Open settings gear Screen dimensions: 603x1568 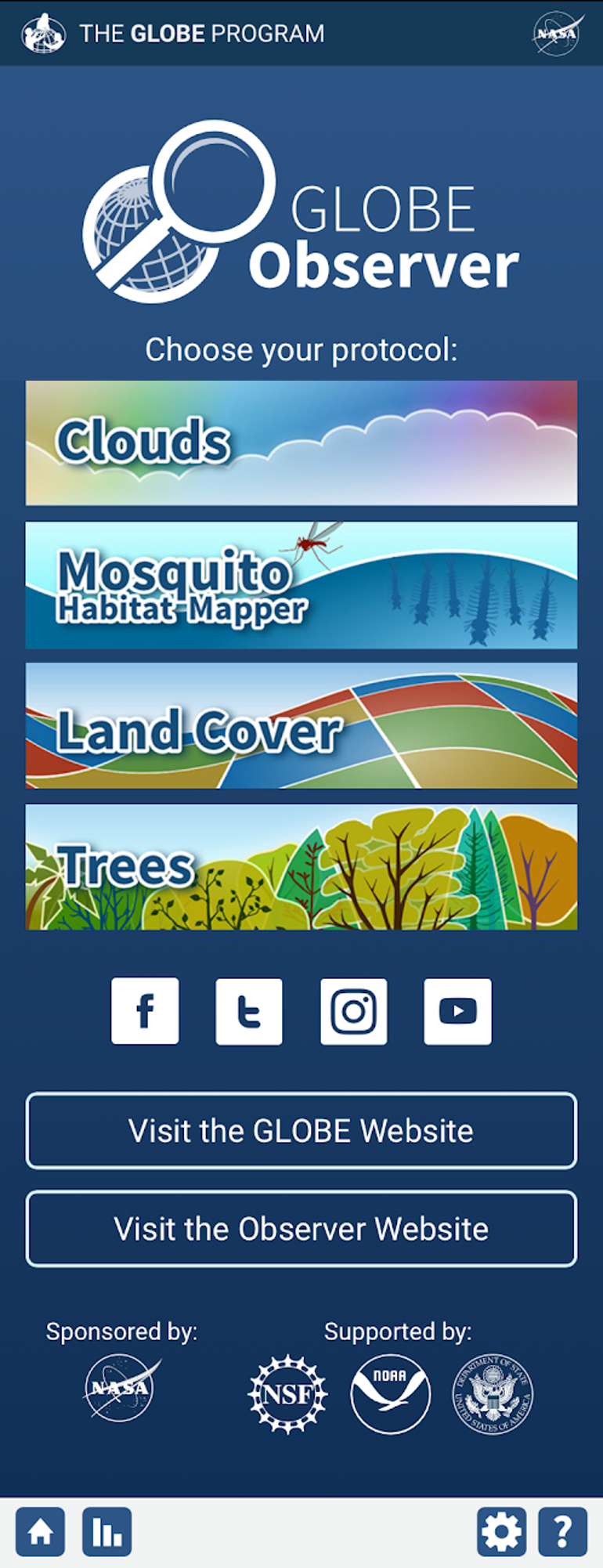[x=501, y=1531]
